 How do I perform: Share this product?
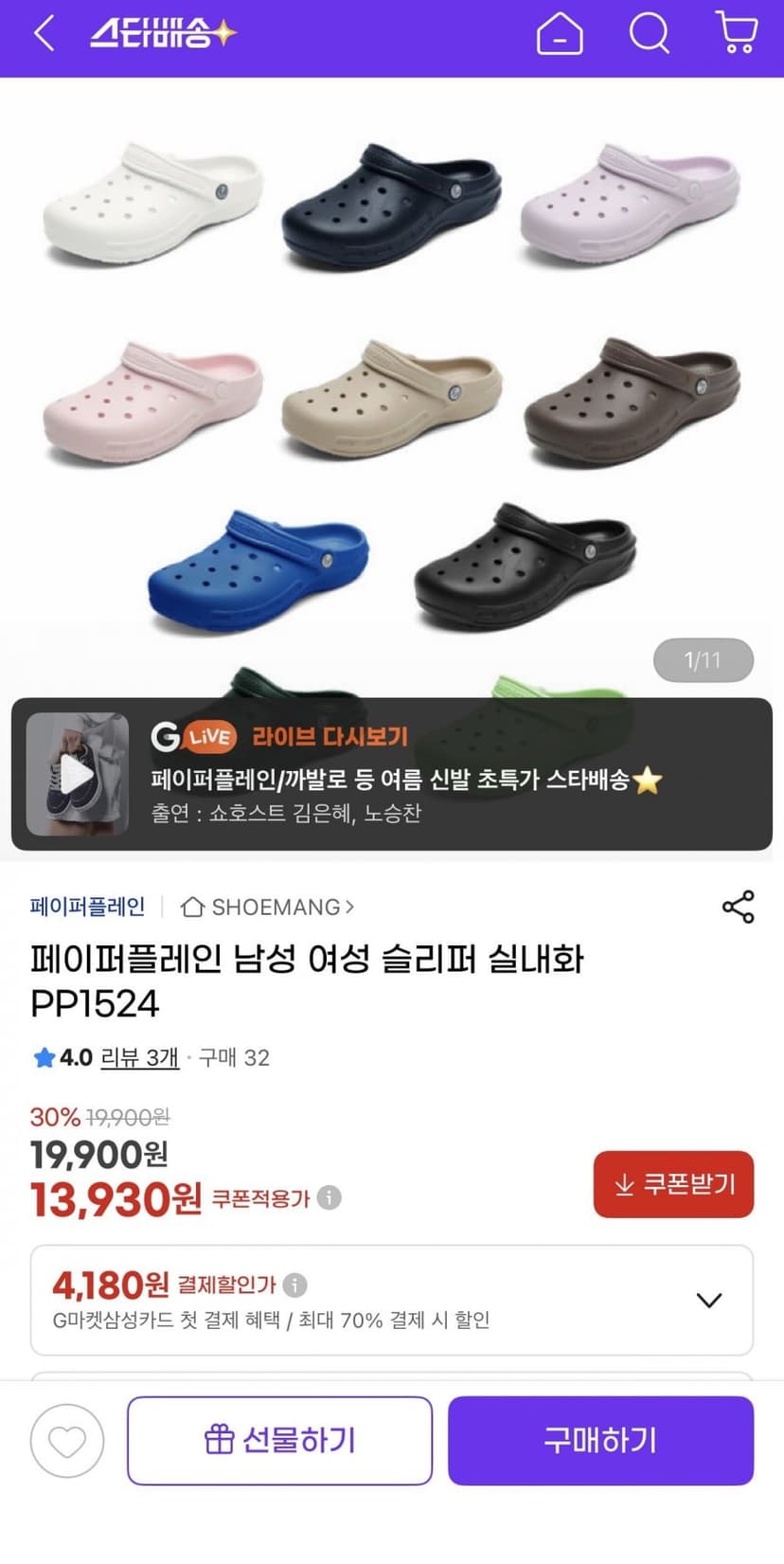(x=738, y=907)
